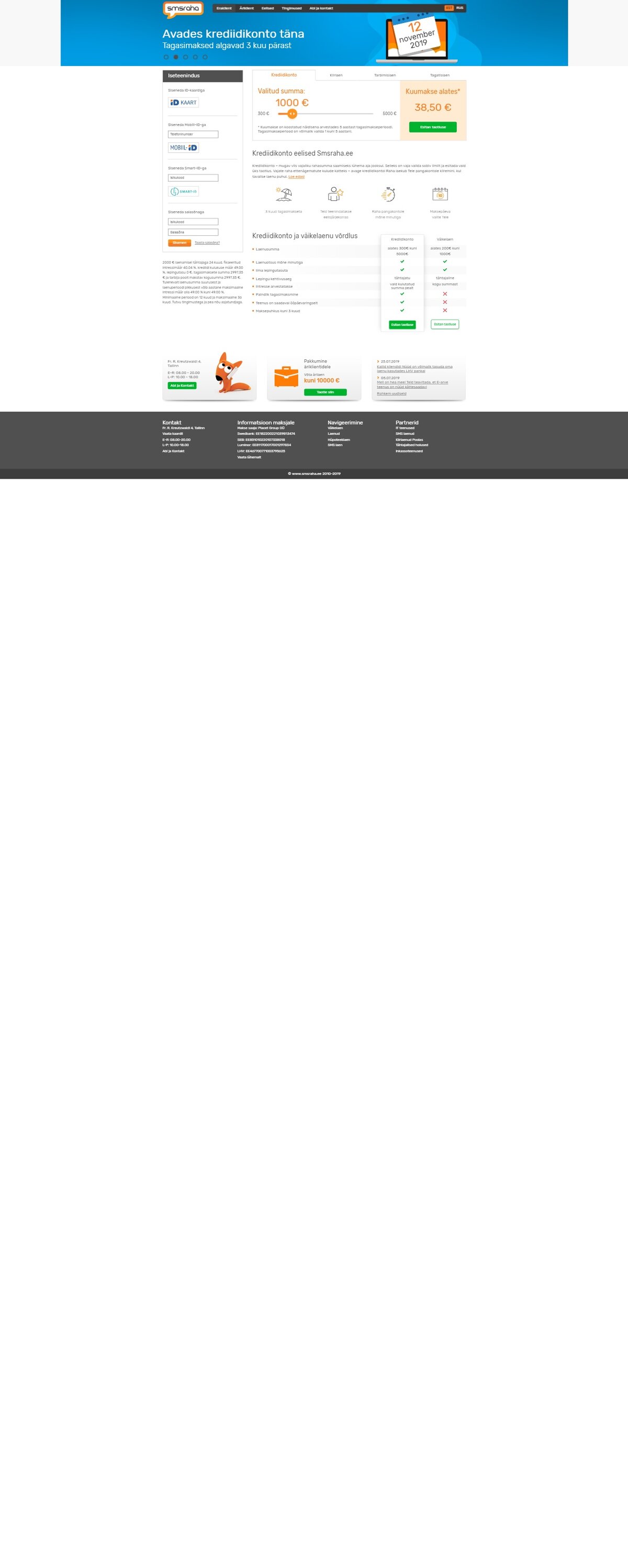This screenshot has width=628, height=1568.
Task: Log in with MOBIIL-ID button
Action: (x=183, y=147)
